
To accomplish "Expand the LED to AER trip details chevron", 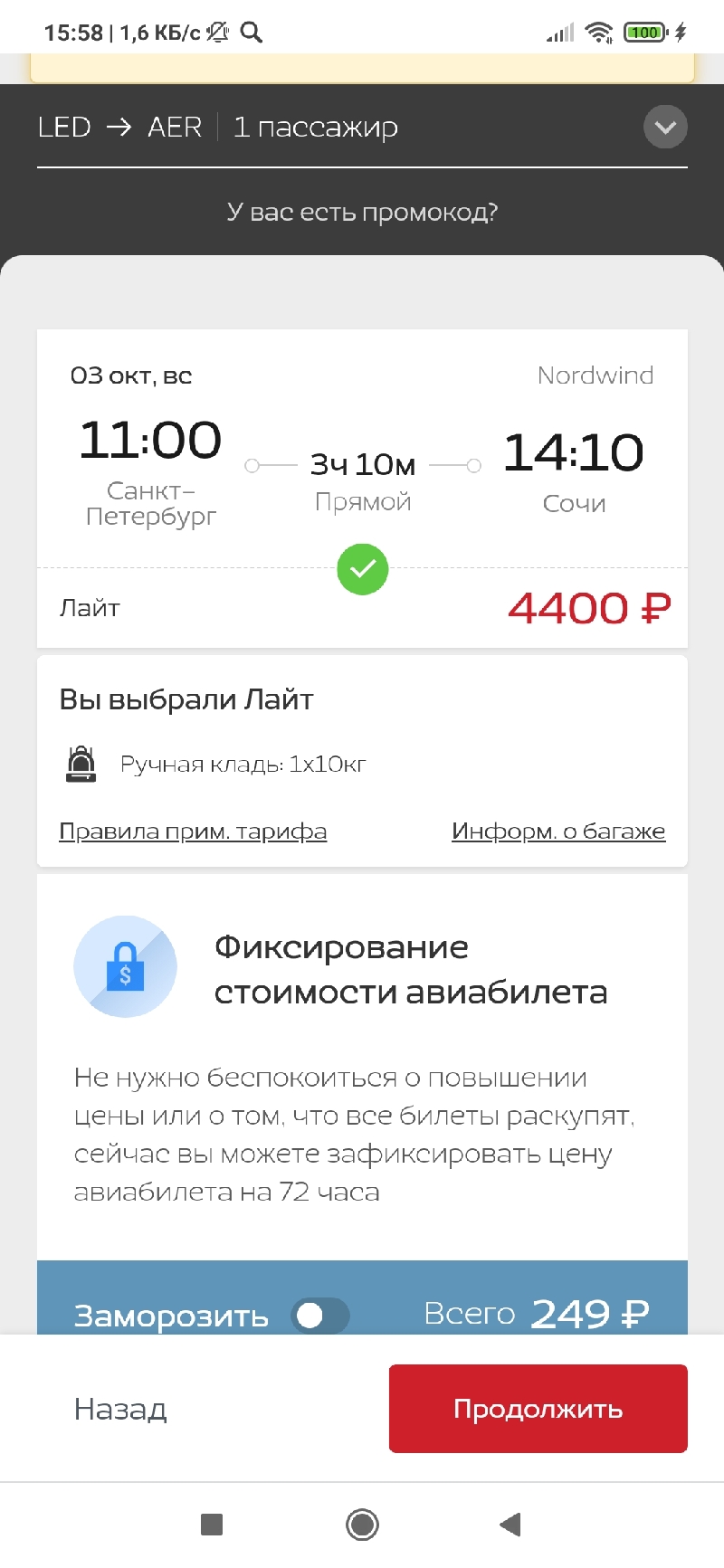I will 665,128.
